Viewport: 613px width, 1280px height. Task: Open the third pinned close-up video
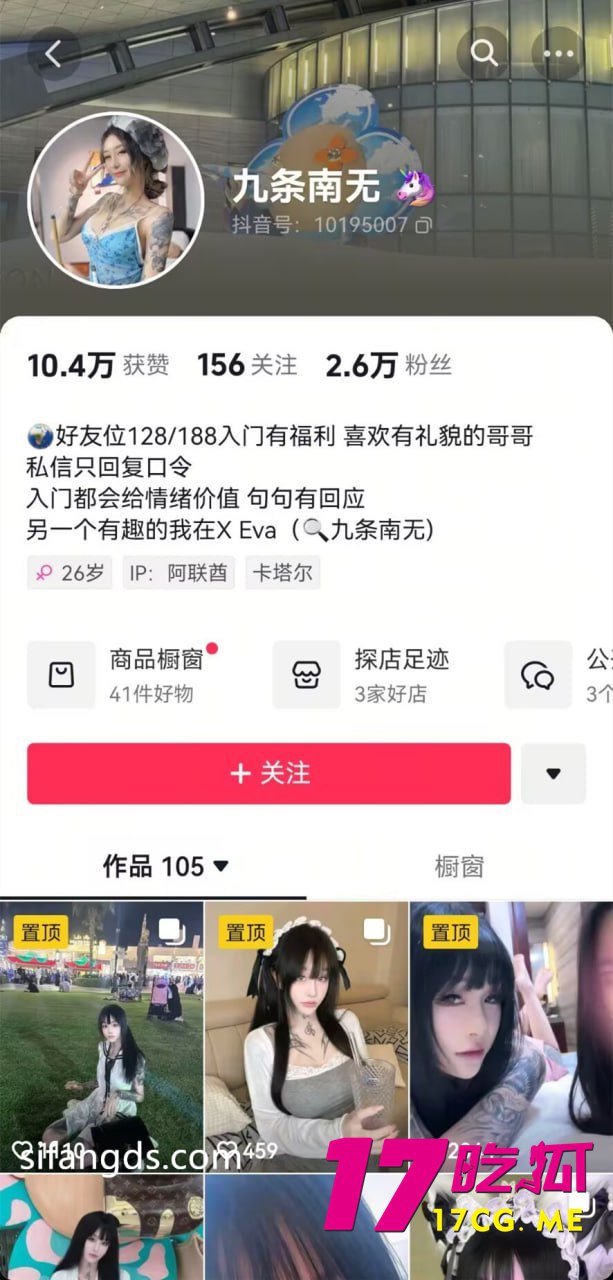click(511, 1035)
